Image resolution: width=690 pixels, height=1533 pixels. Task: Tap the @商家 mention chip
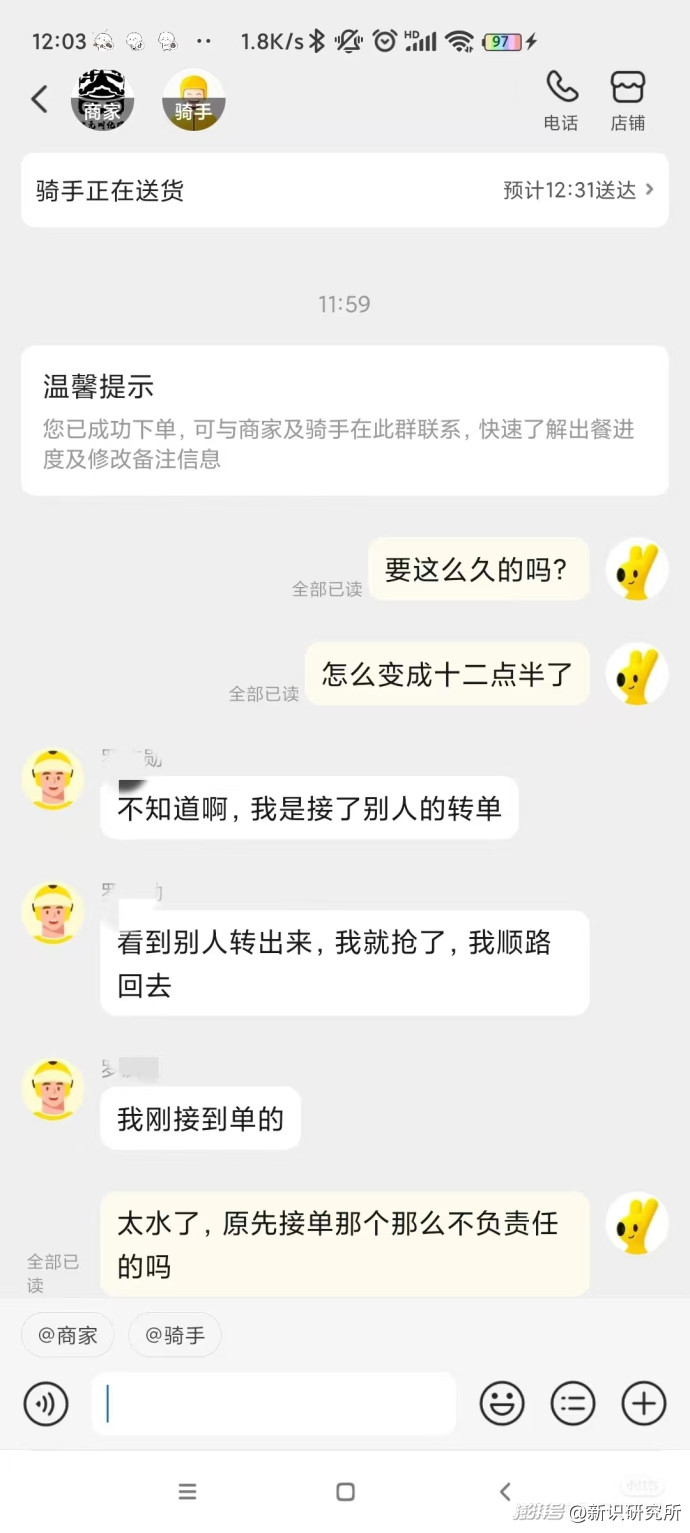point(68,1335)
